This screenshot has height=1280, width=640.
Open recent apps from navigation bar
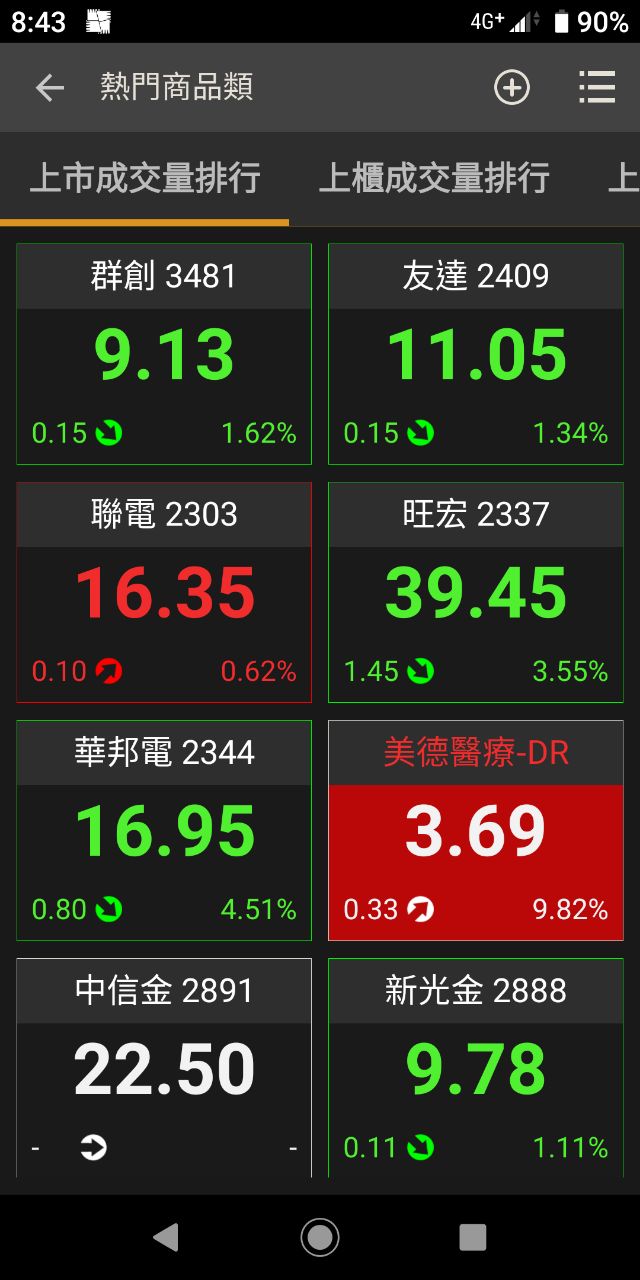pyautogui.click(x=473, y=1237)
